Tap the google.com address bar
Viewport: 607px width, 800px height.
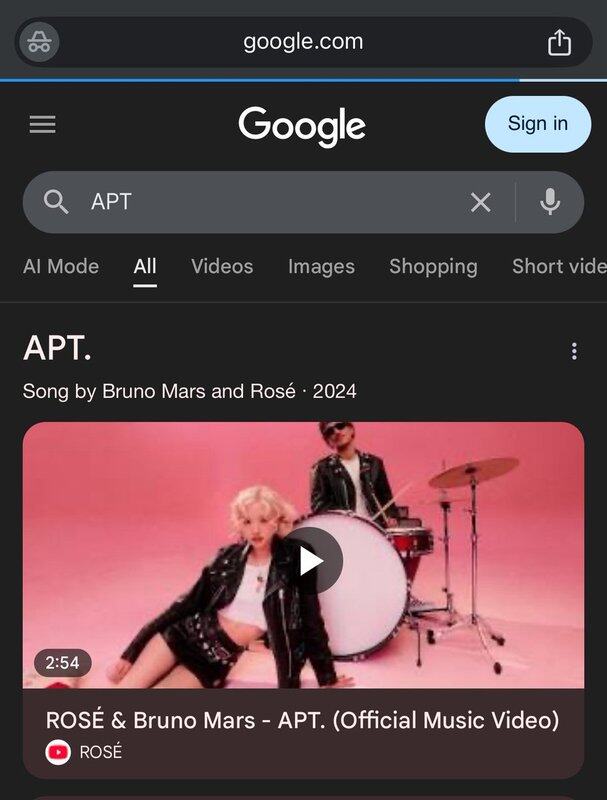pos(303,42)
